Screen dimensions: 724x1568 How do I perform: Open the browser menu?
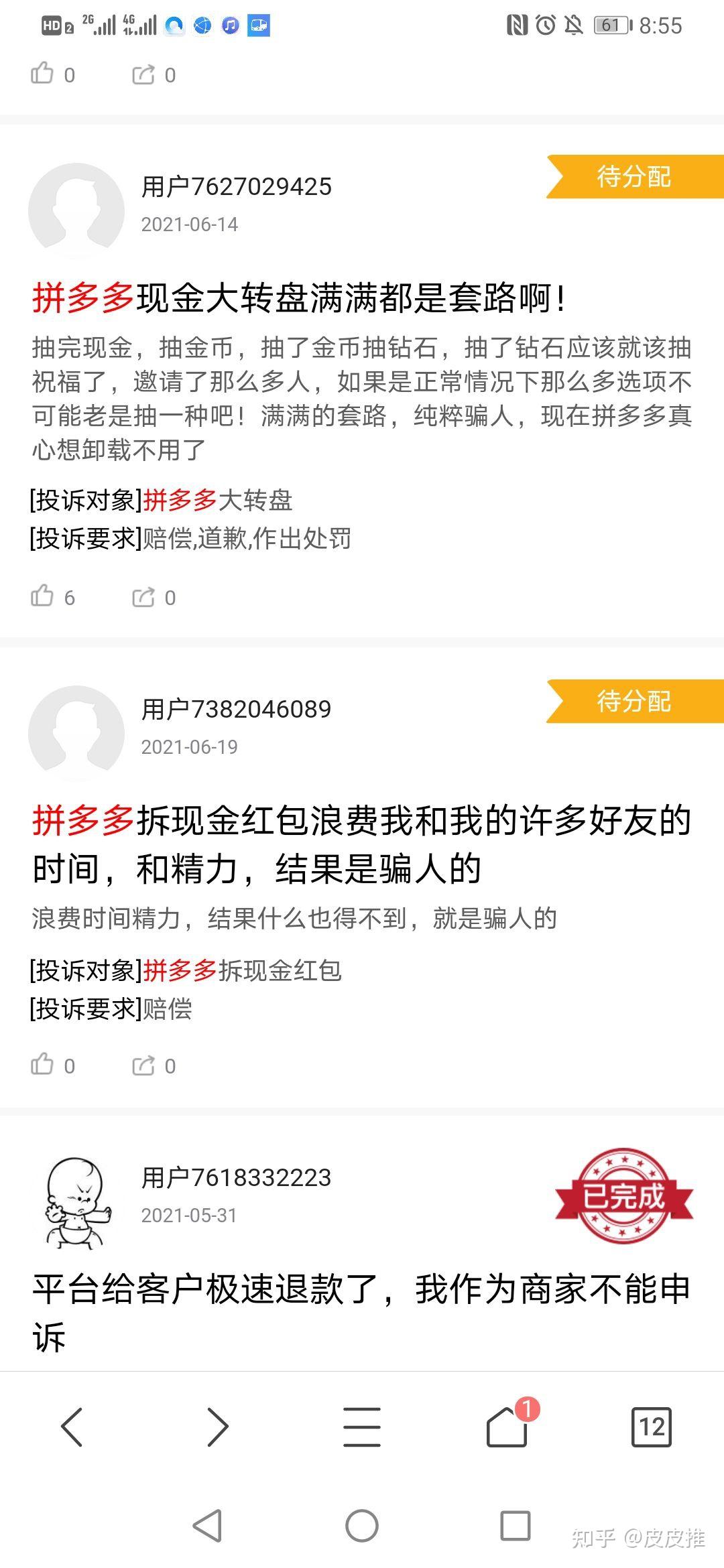point(362,1427)
